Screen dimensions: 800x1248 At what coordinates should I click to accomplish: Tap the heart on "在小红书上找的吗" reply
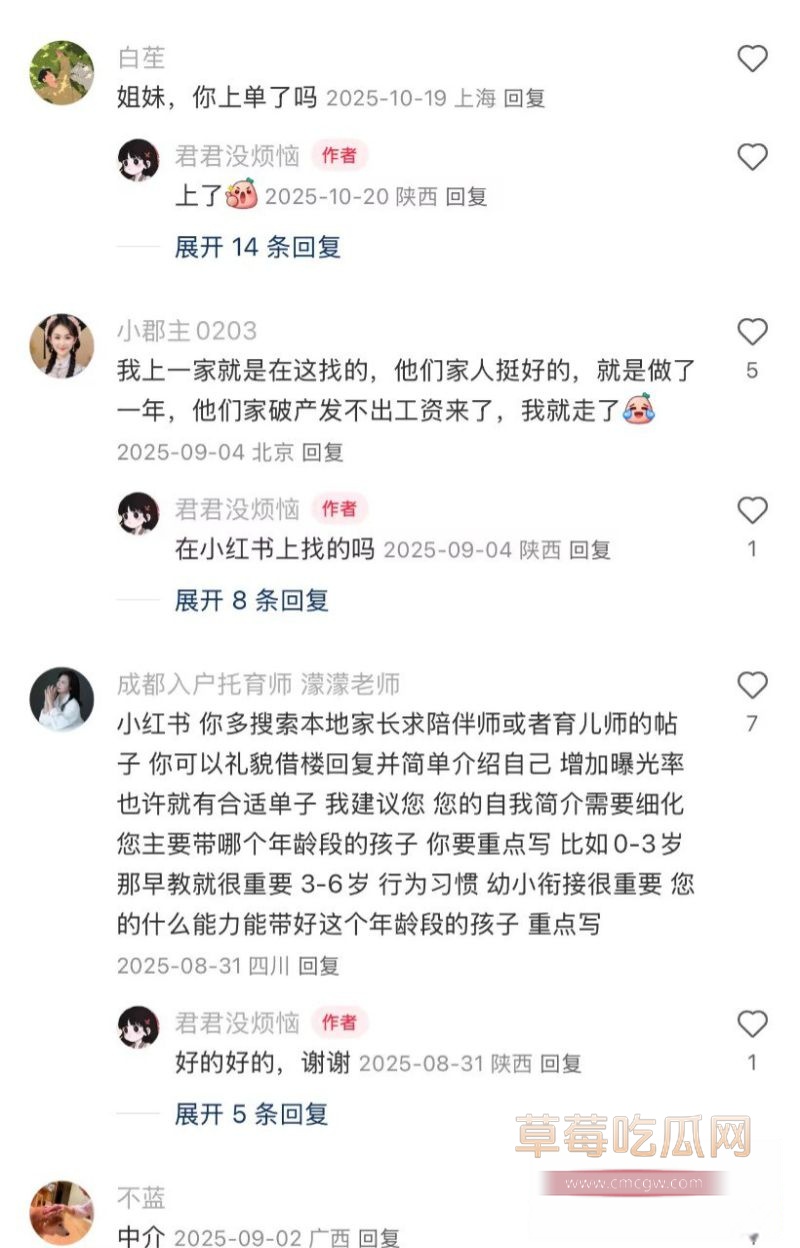pyautogui.click(x=752, y=510)
